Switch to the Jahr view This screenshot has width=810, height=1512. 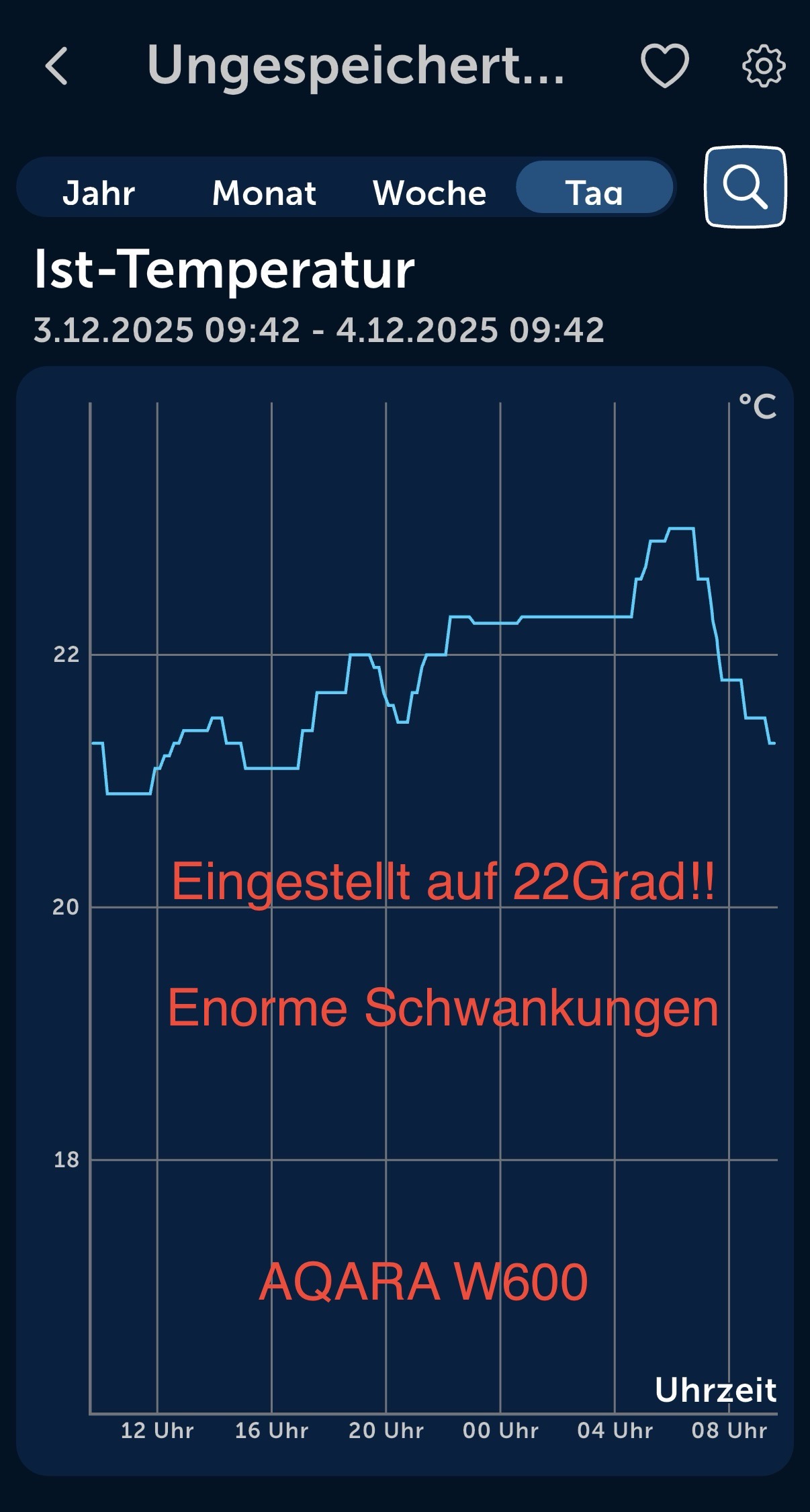coord(99,193)
